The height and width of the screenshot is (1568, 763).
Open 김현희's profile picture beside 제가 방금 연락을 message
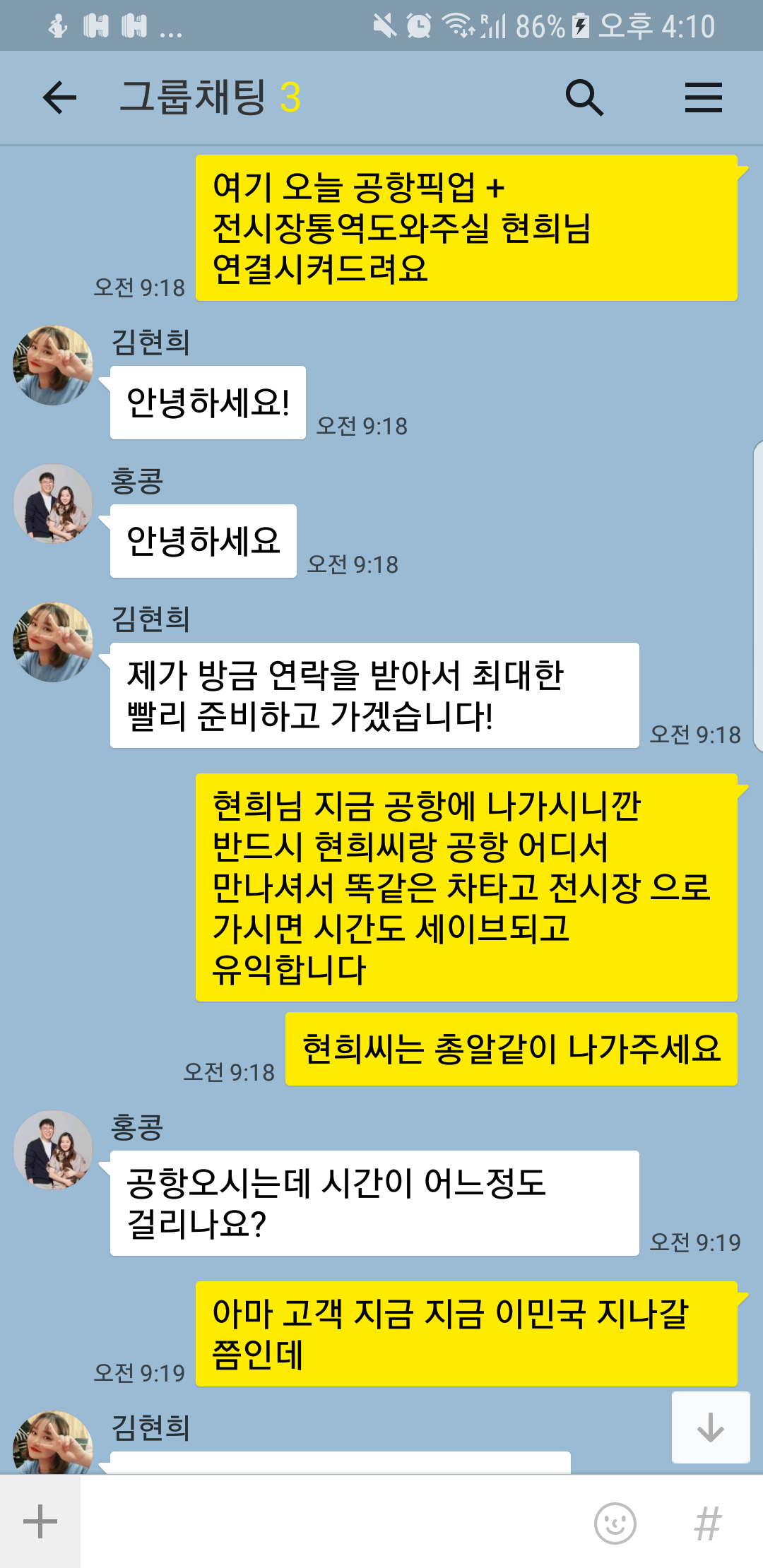coord(53,642)
